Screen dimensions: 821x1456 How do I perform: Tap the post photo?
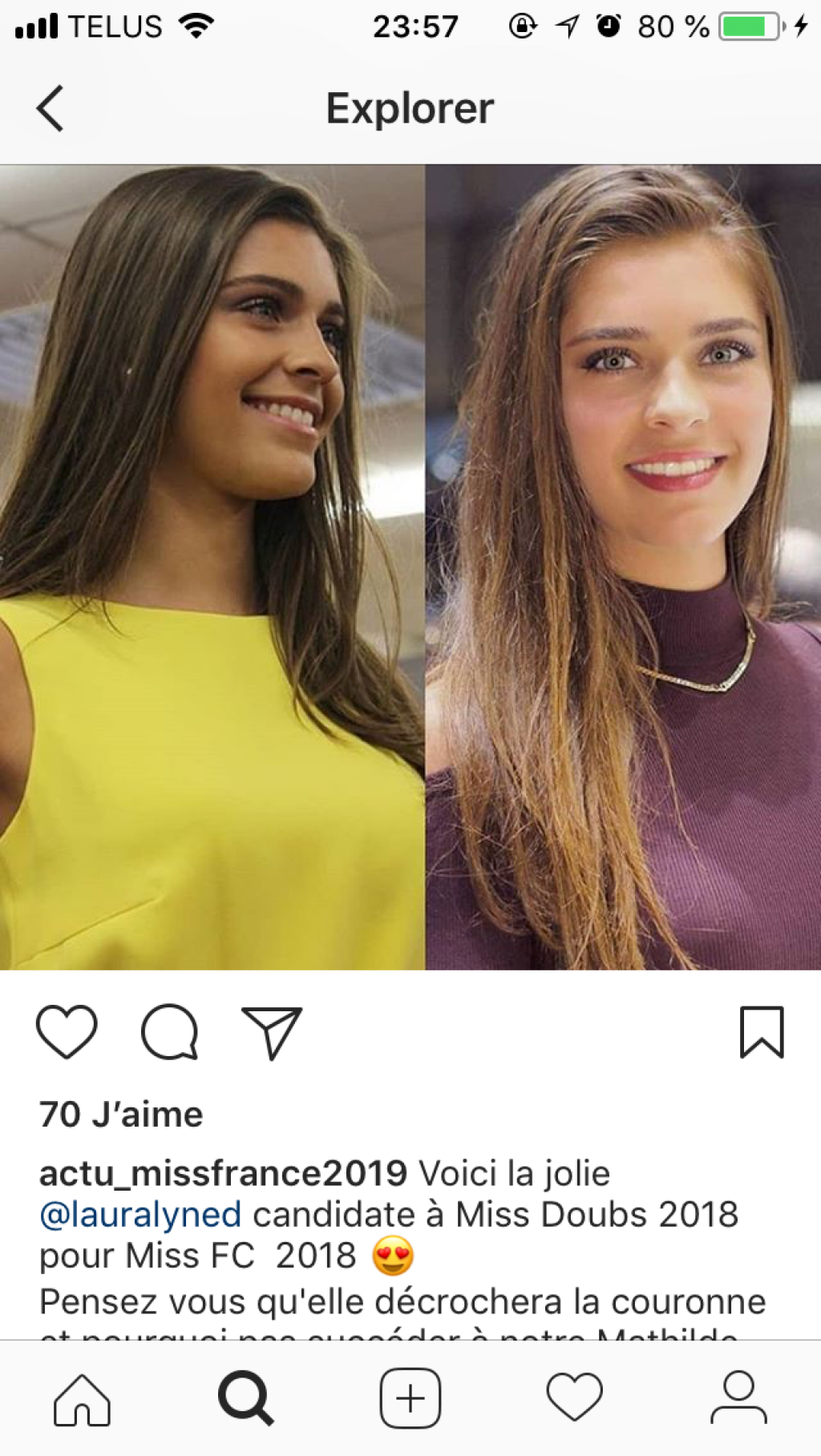[410, 567]
